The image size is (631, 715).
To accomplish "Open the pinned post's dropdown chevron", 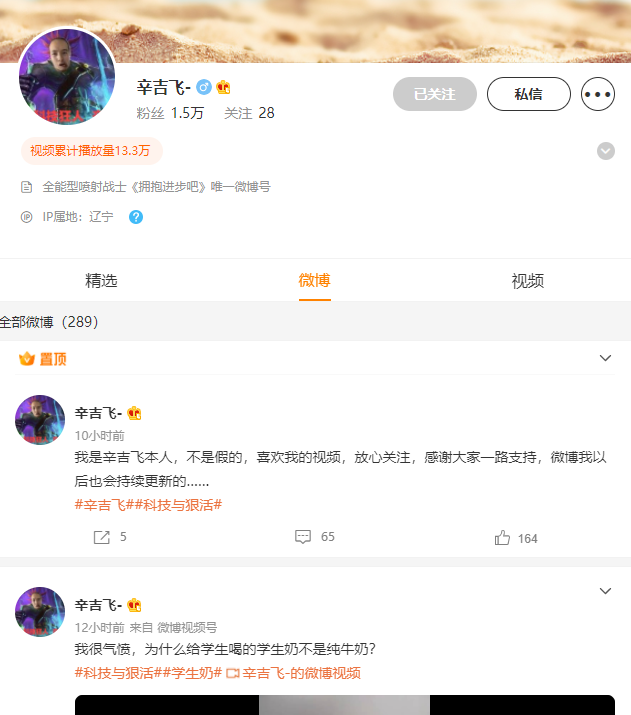I will pyautogui.click(x=605, y=358).
